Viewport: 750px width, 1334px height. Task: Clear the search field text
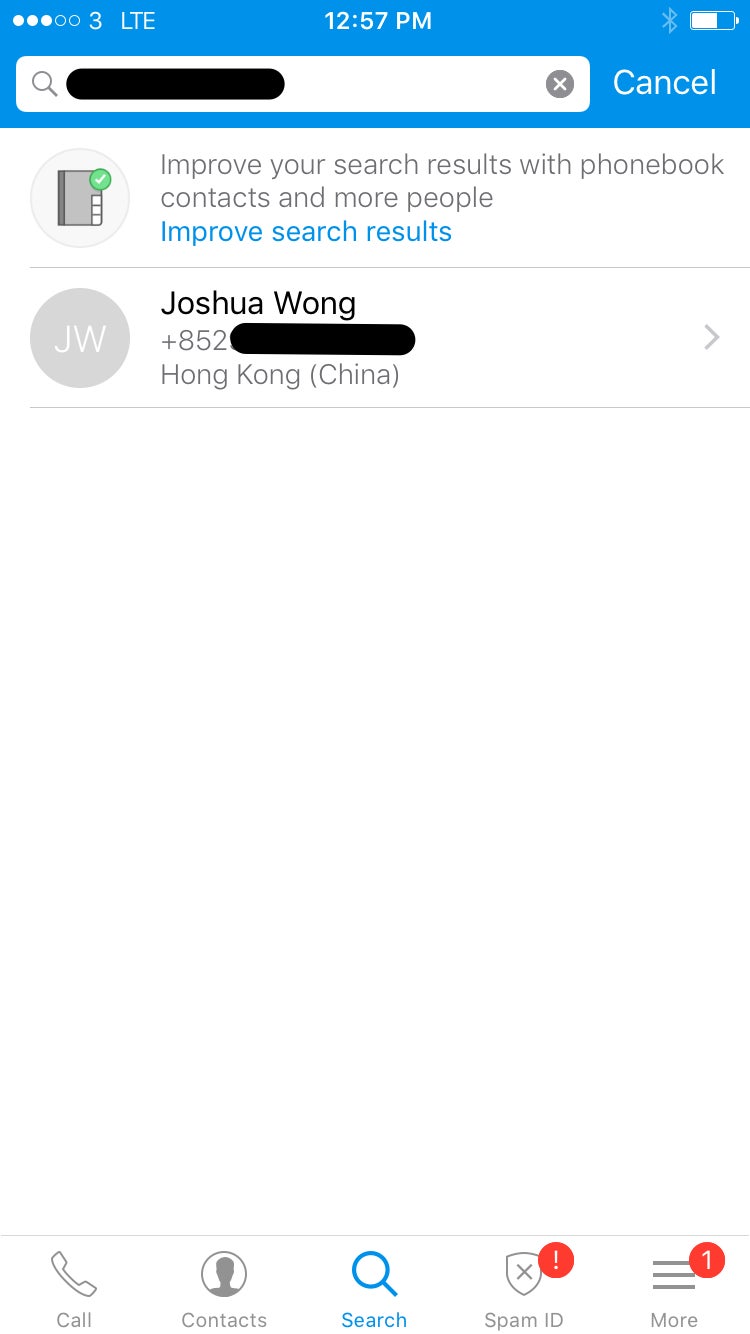tap(560, 84)
